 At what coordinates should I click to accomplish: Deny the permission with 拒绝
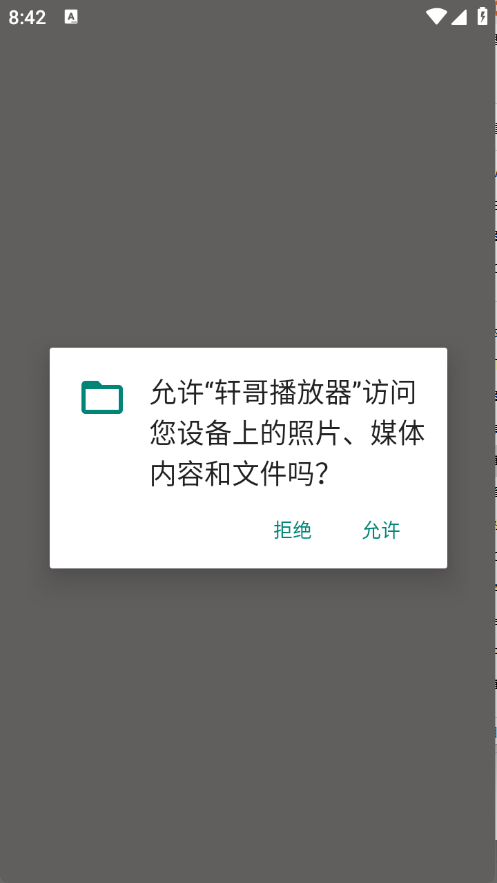tap(293, 530)
